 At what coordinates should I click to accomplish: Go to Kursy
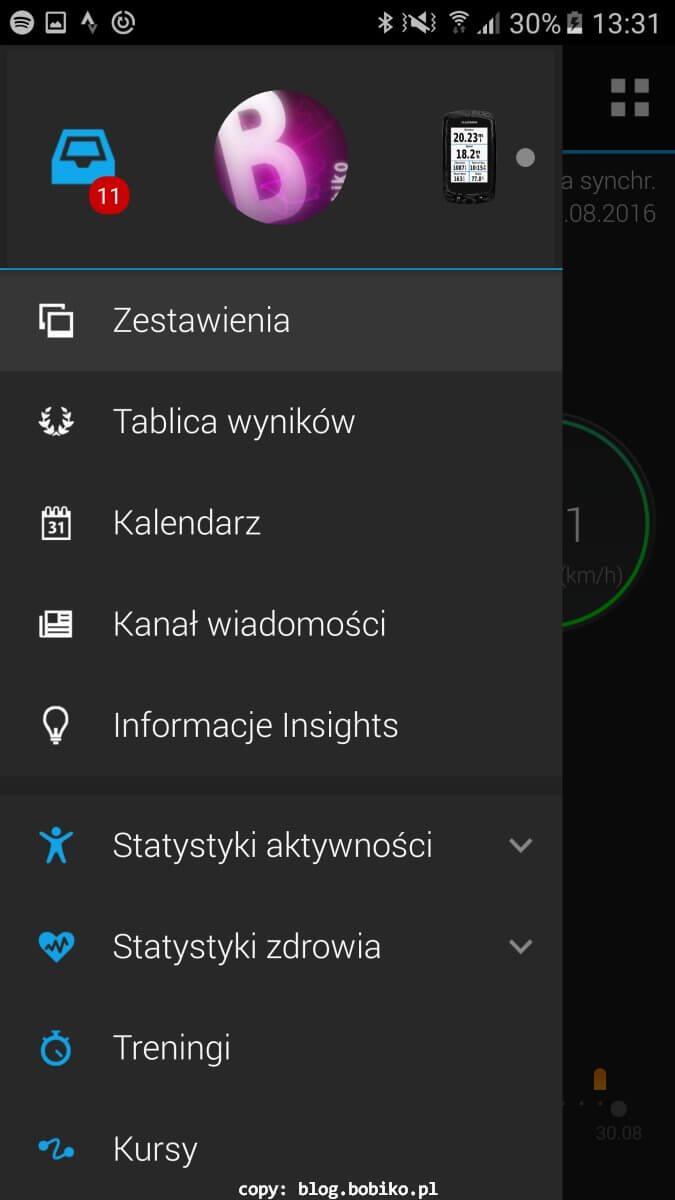[x=281, y=1148]
